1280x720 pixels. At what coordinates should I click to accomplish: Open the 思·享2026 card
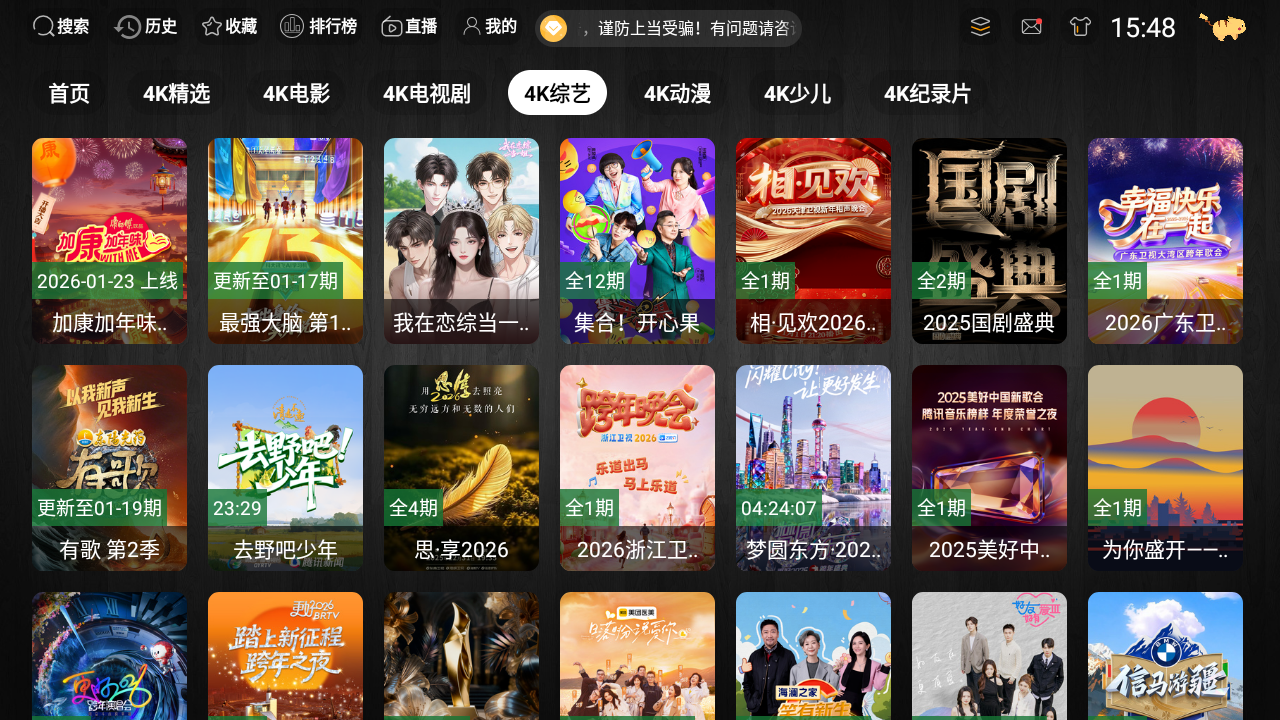[461, 468]
